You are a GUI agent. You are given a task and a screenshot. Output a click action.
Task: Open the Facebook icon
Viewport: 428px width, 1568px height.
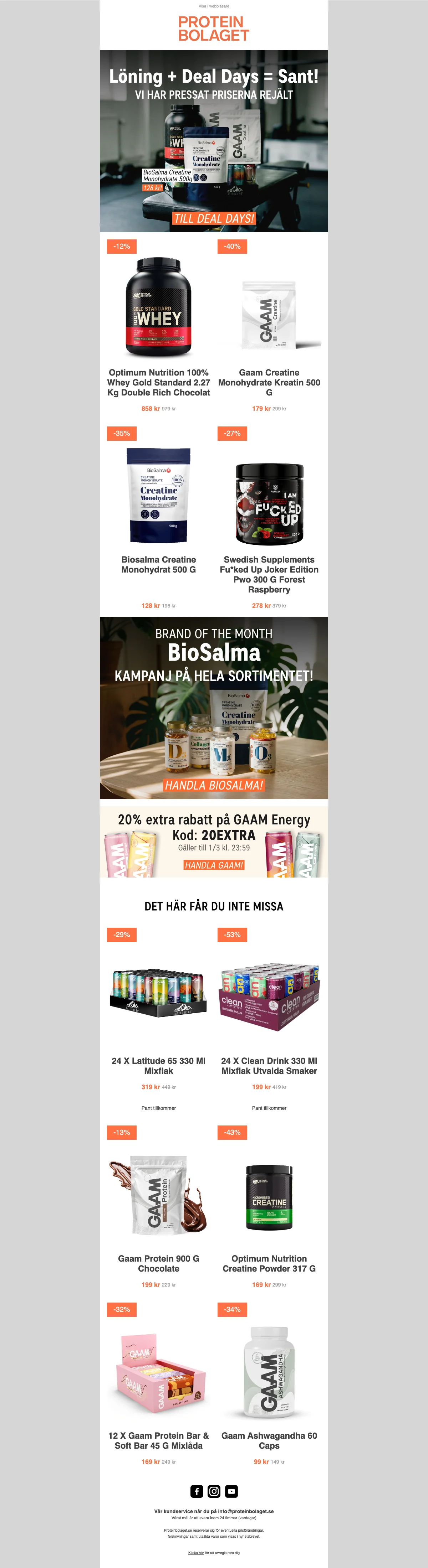[x=196, y=1491]
